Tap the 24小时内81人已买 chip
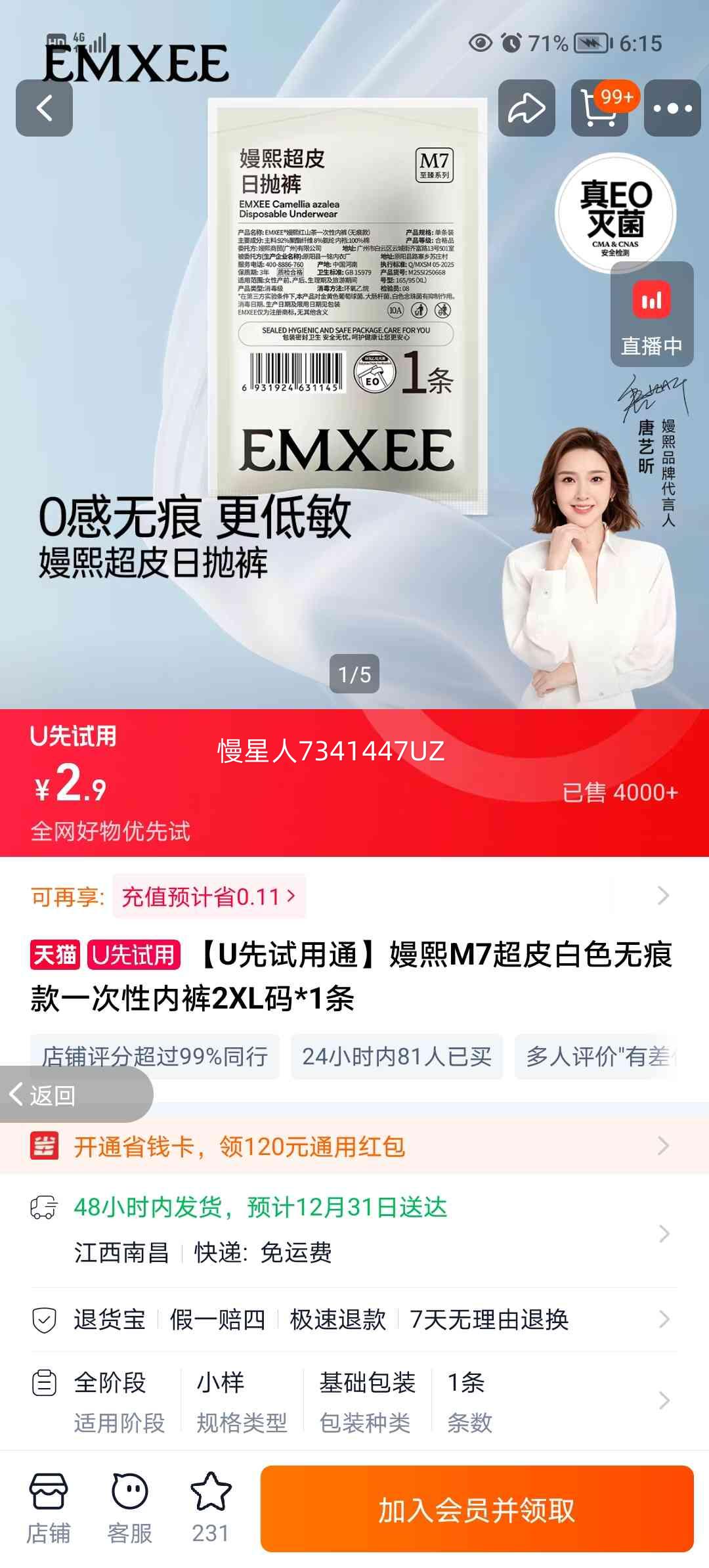This screenshot has width=709, height=1568. (x=397, y=1056)
